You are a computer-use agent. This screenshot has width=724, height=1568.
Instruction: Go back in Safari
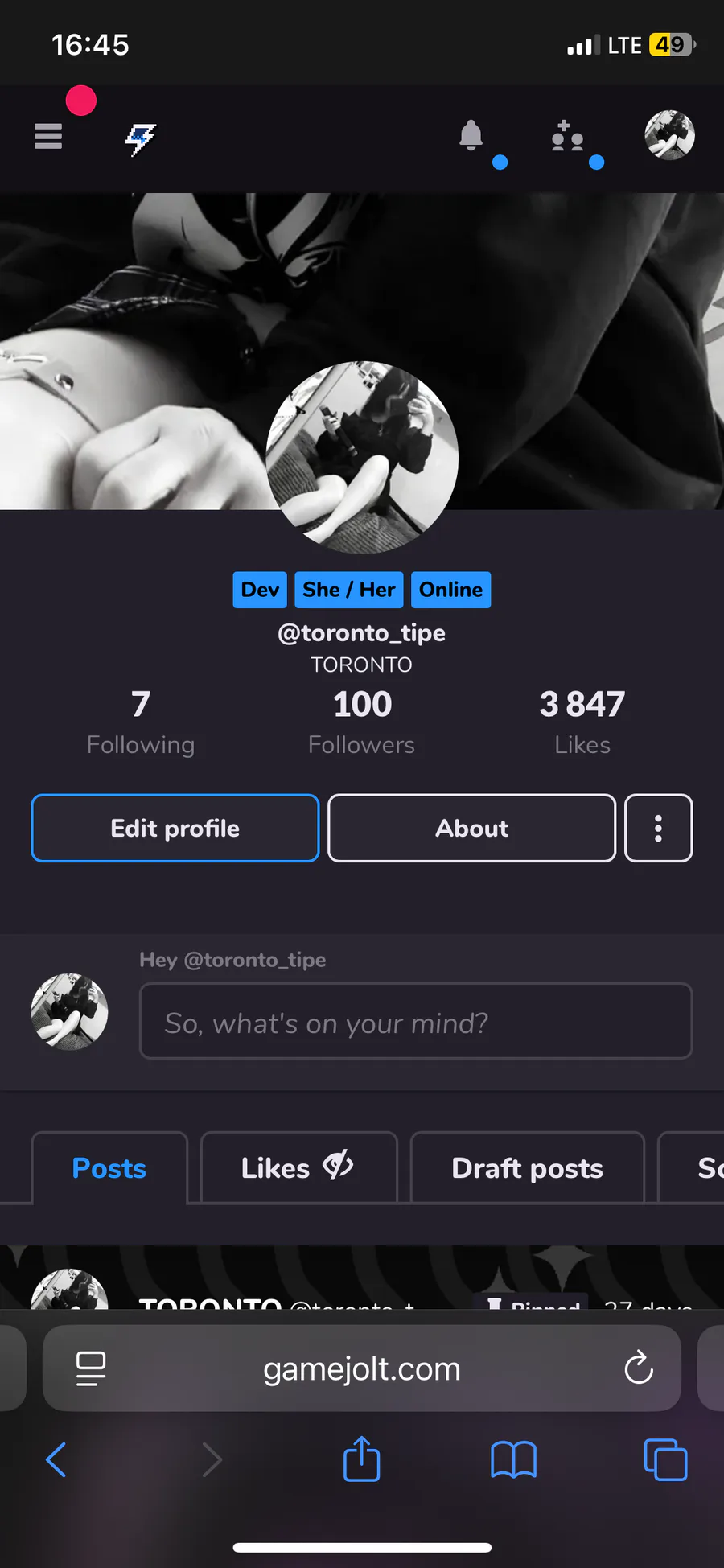(x=56, y=1459)
